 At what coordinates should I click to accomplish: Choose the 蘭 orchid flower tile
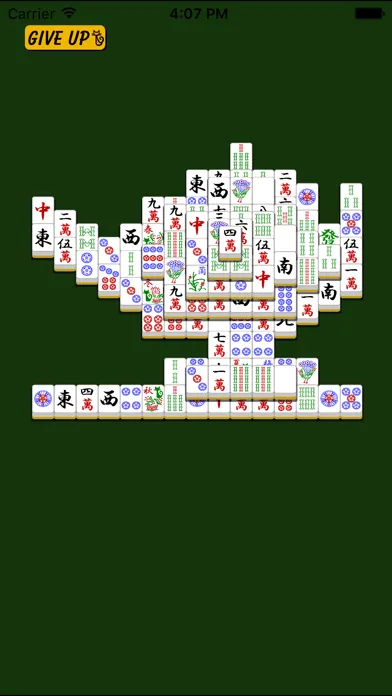[x=197, y=281]
